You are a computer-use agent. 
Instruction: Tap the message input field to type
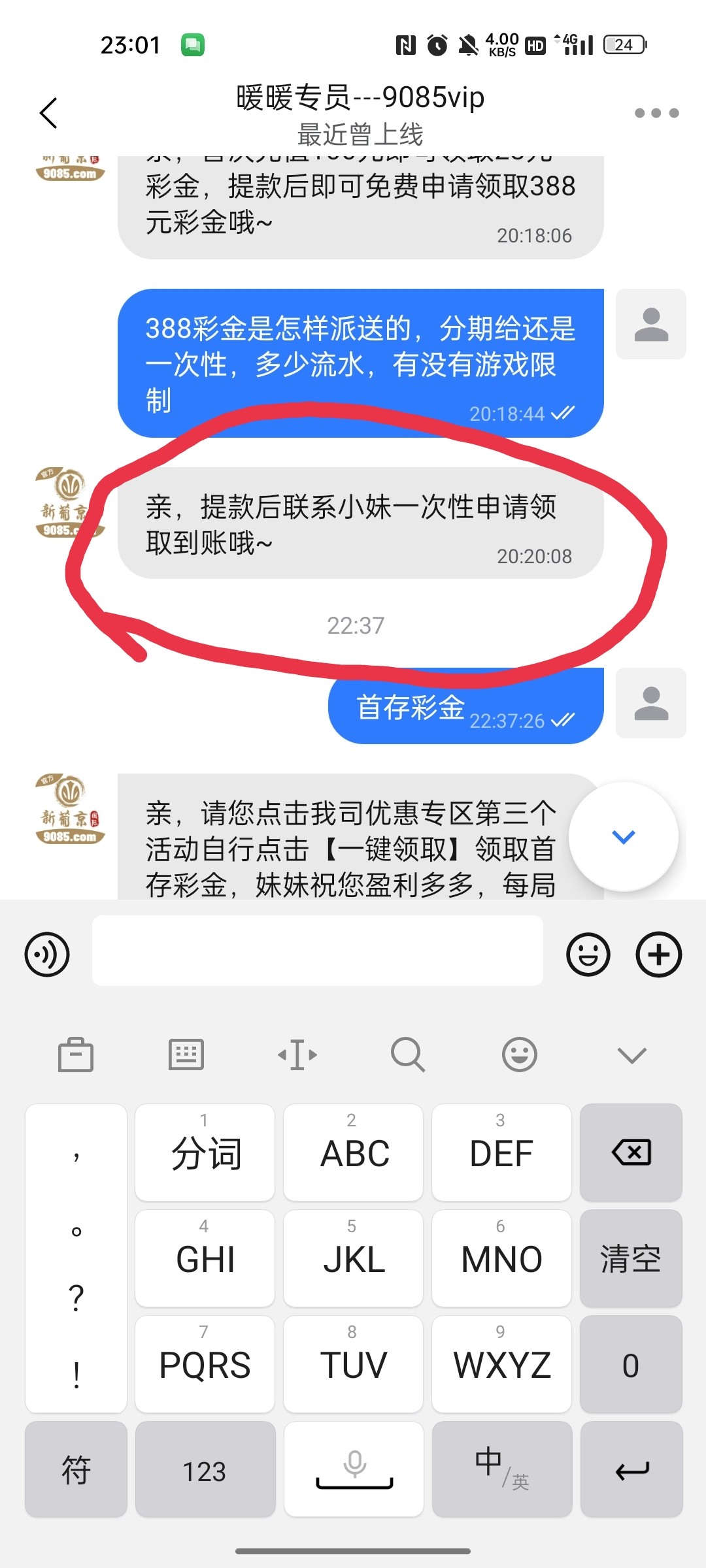[x=317, y=954]
